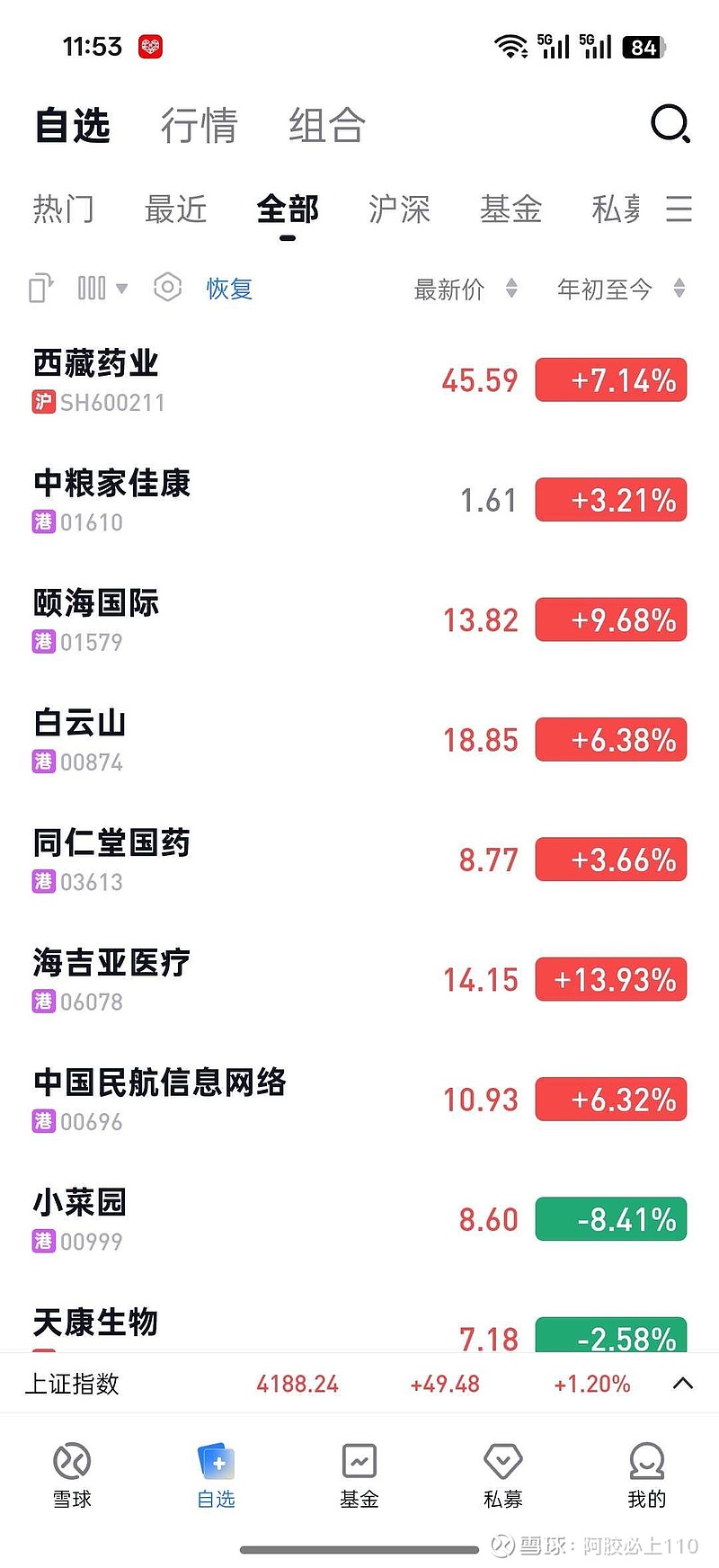Expand the 上证指数 index bar

click(x=682, y=1383)
